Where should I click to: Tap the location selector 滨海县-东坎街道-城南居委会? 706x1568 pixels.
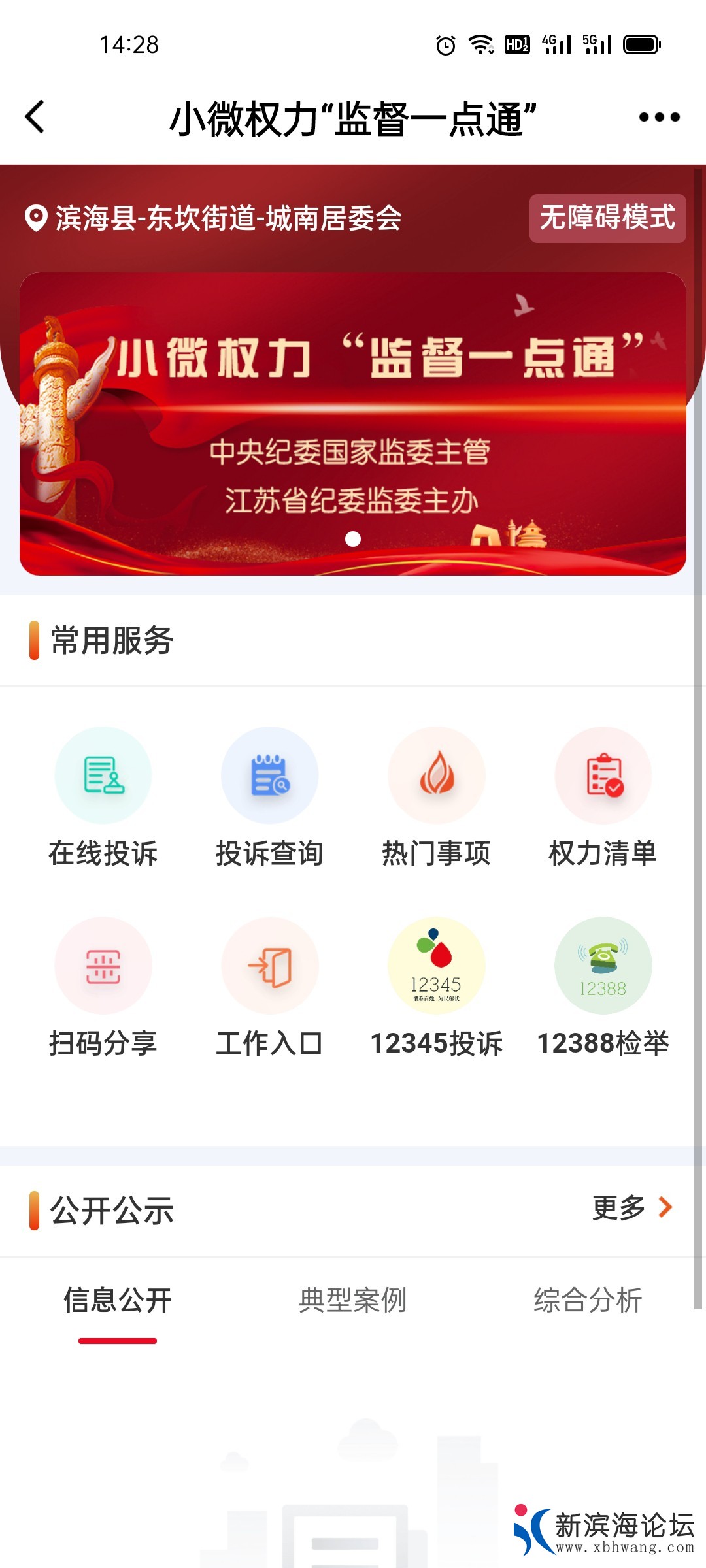pos(229,220)
